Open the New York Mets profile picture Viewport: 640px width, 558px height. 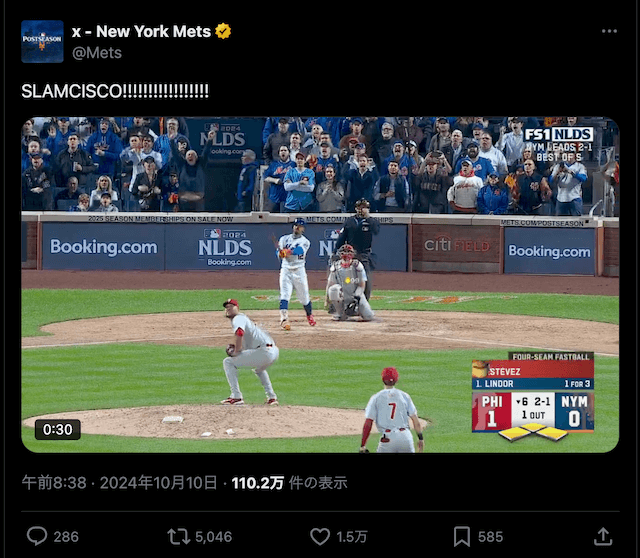click(42, 41)
